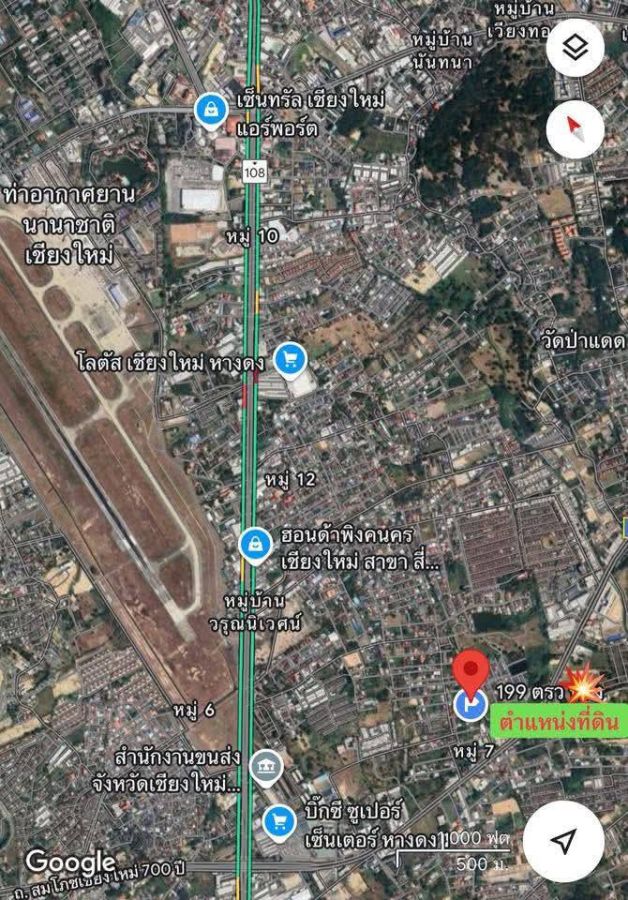Center the map on my location
The image size is (628, 900).
click(x=564, y=841)
